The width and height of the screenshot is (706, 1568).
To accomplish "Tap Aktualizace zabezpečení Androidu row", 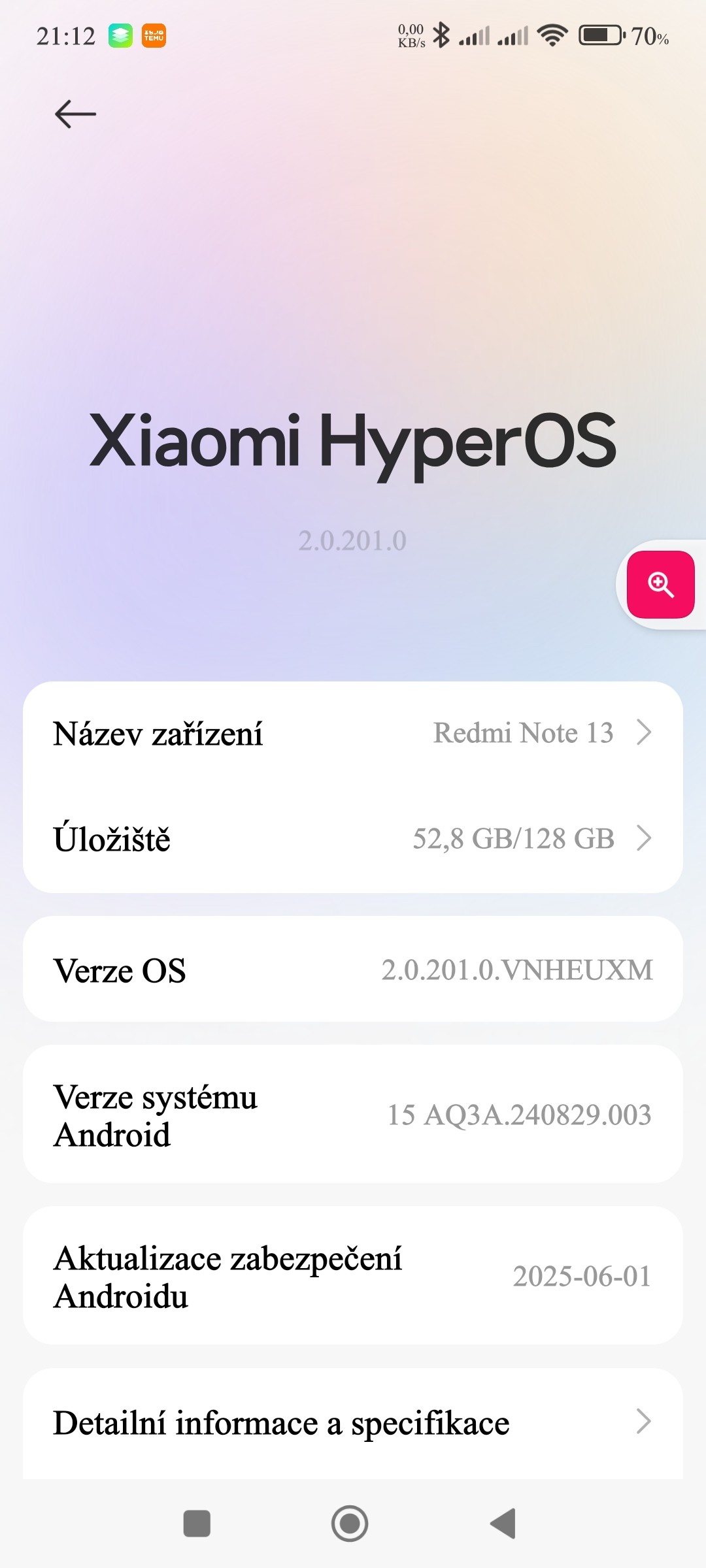I will pyautogui.click(x=353, y=1277).
